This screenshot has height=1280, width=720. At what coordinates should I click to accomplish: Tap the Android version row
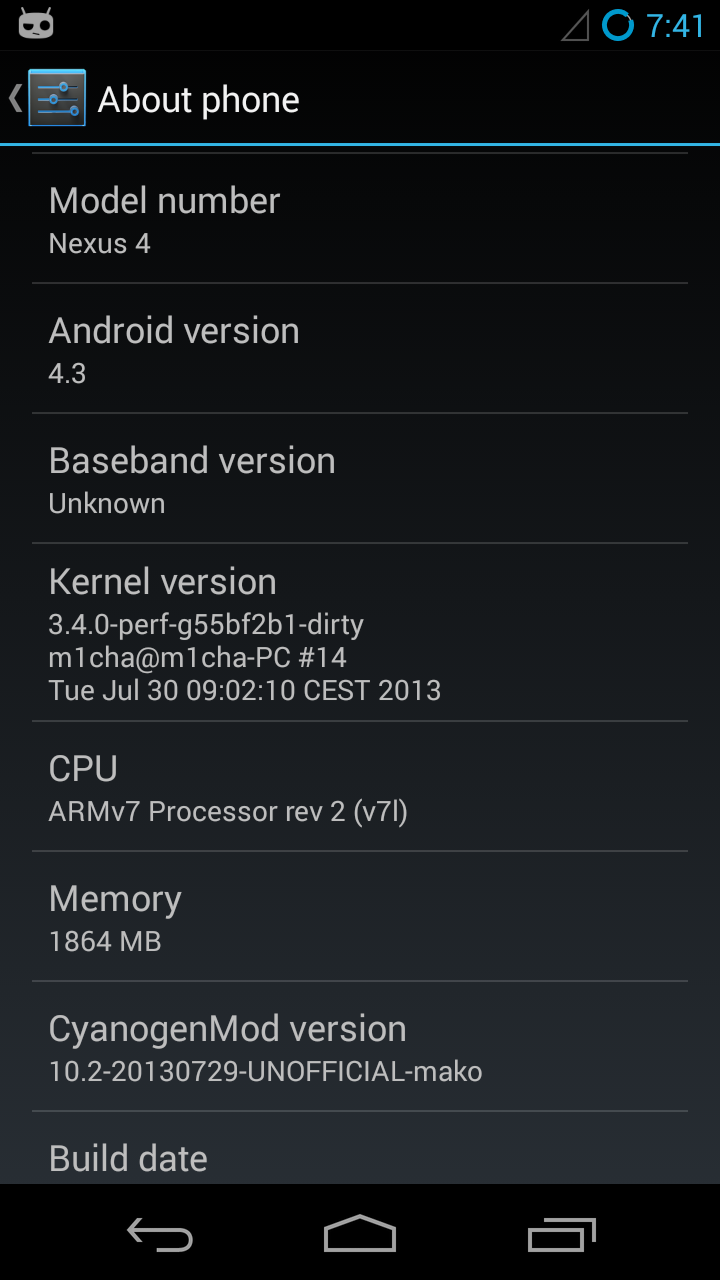tap(360, 349)
